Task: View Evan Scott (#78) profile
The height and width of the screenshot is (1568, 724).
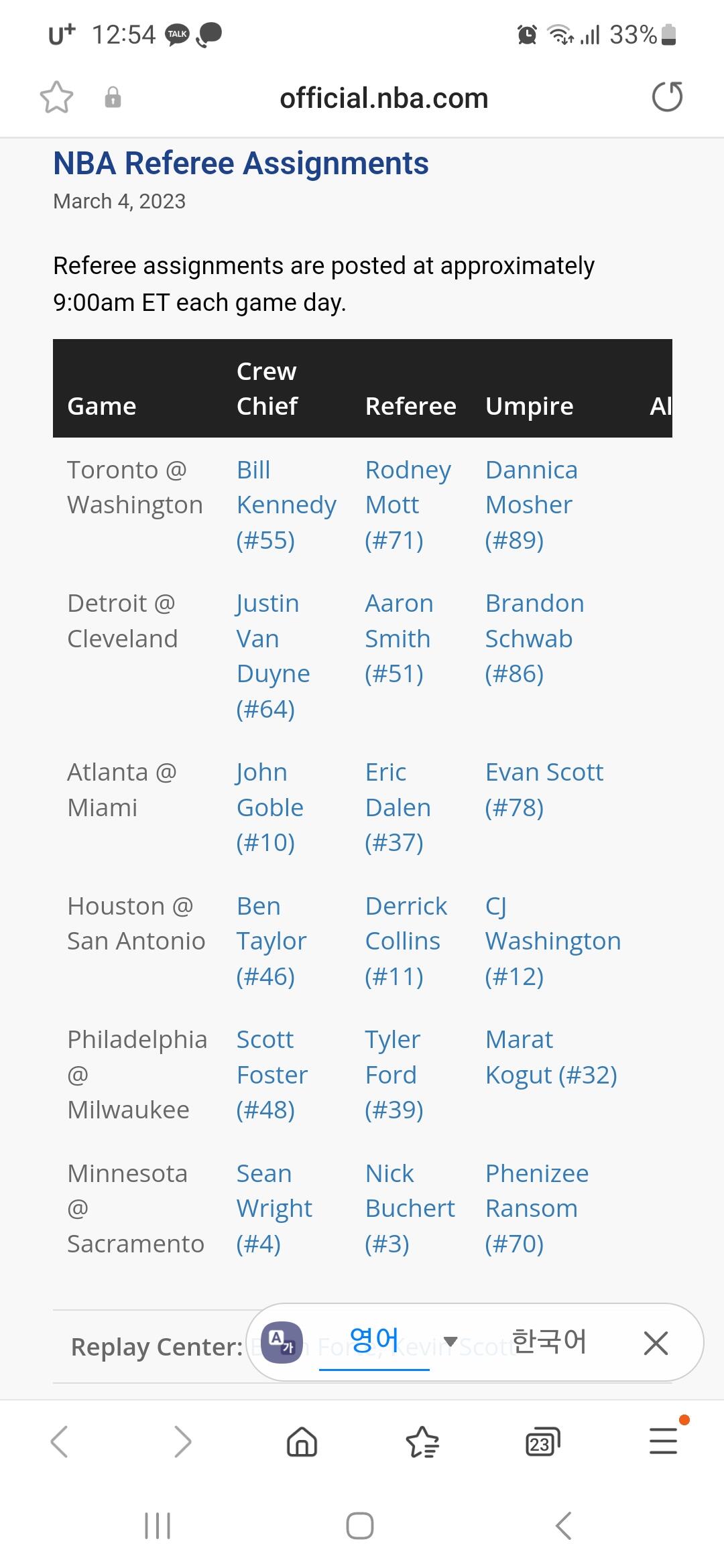Action: tap(544, 790)
